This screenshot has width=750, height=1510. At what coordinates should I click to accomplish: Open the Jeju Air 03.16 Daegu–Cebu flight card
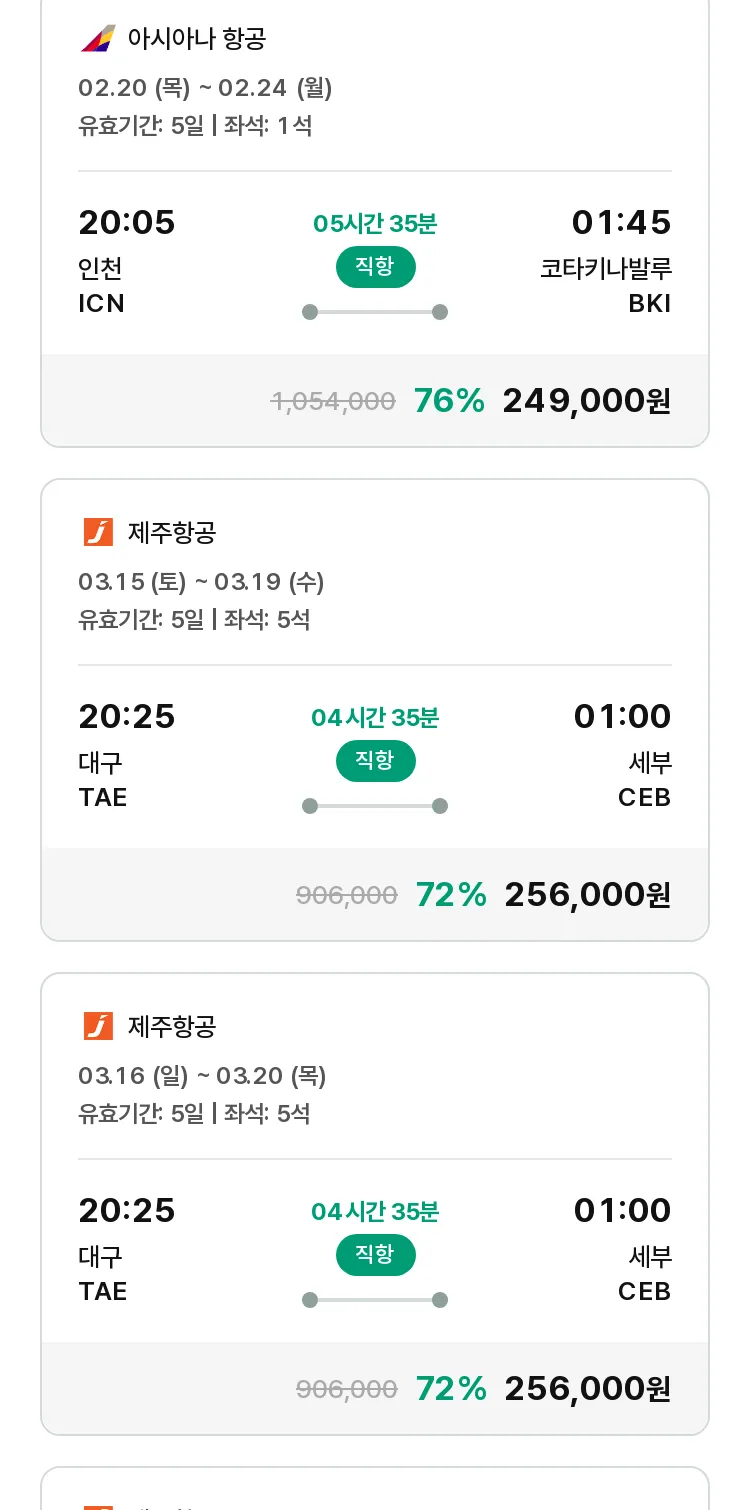[375, 1204]
